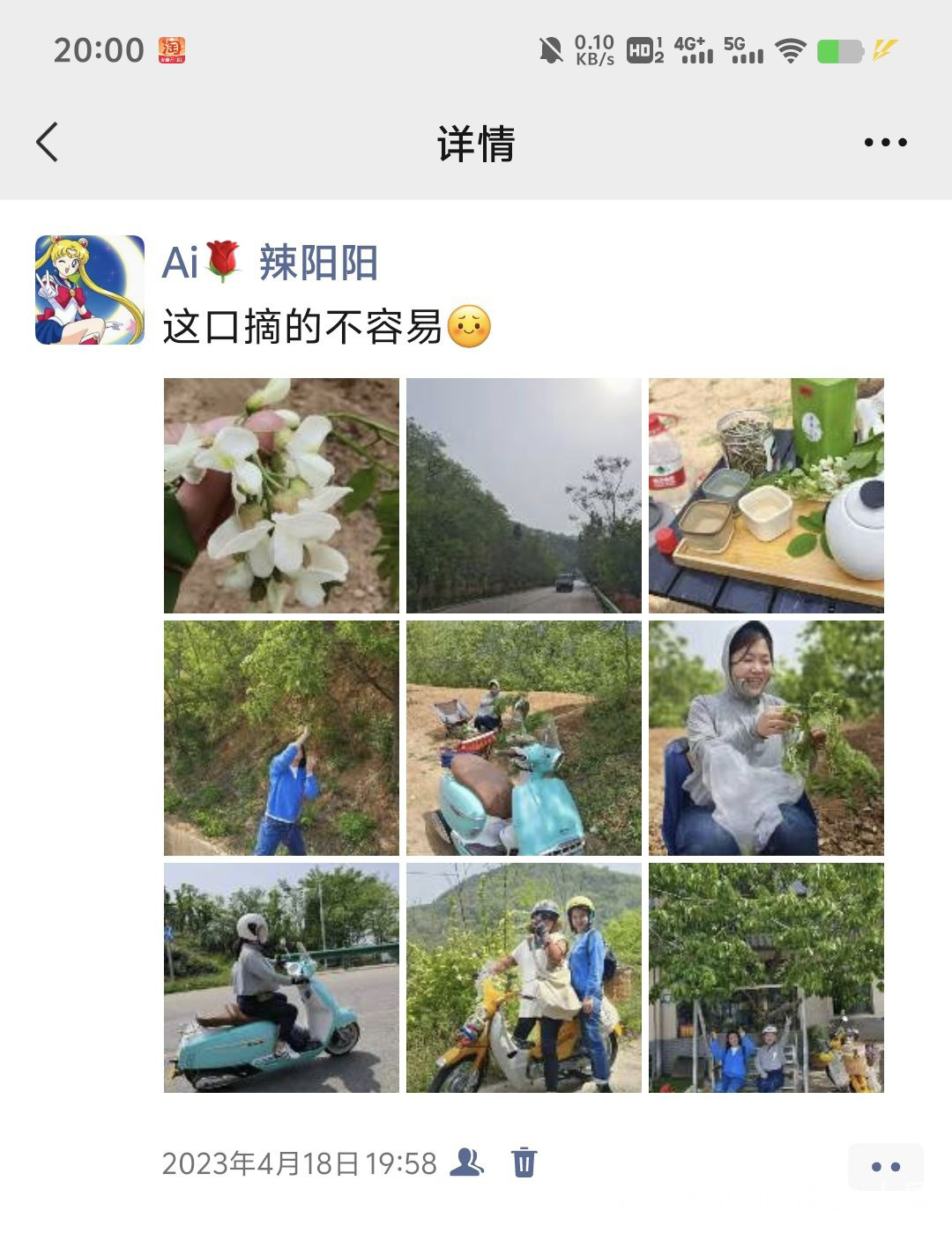View the photo of the person in blue reaching for branches
This screenshot has height=1233, width=952.
pos(281,738)
